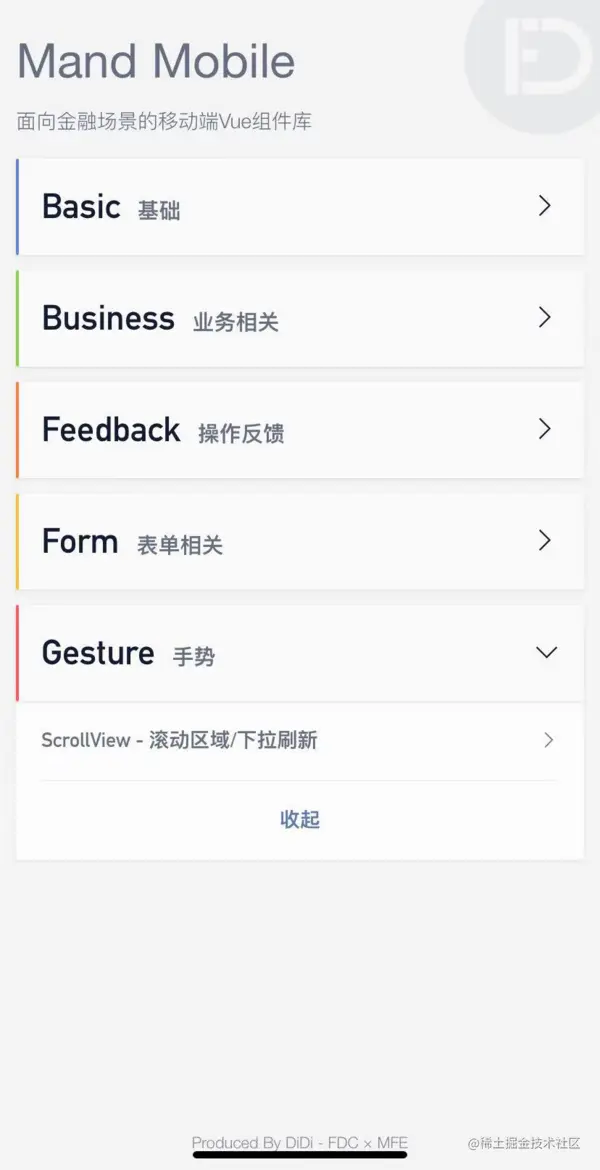Expand the Feedback 操作反馈 category
Viewport: 600px width, 1170px height.
tap(300, 430)
